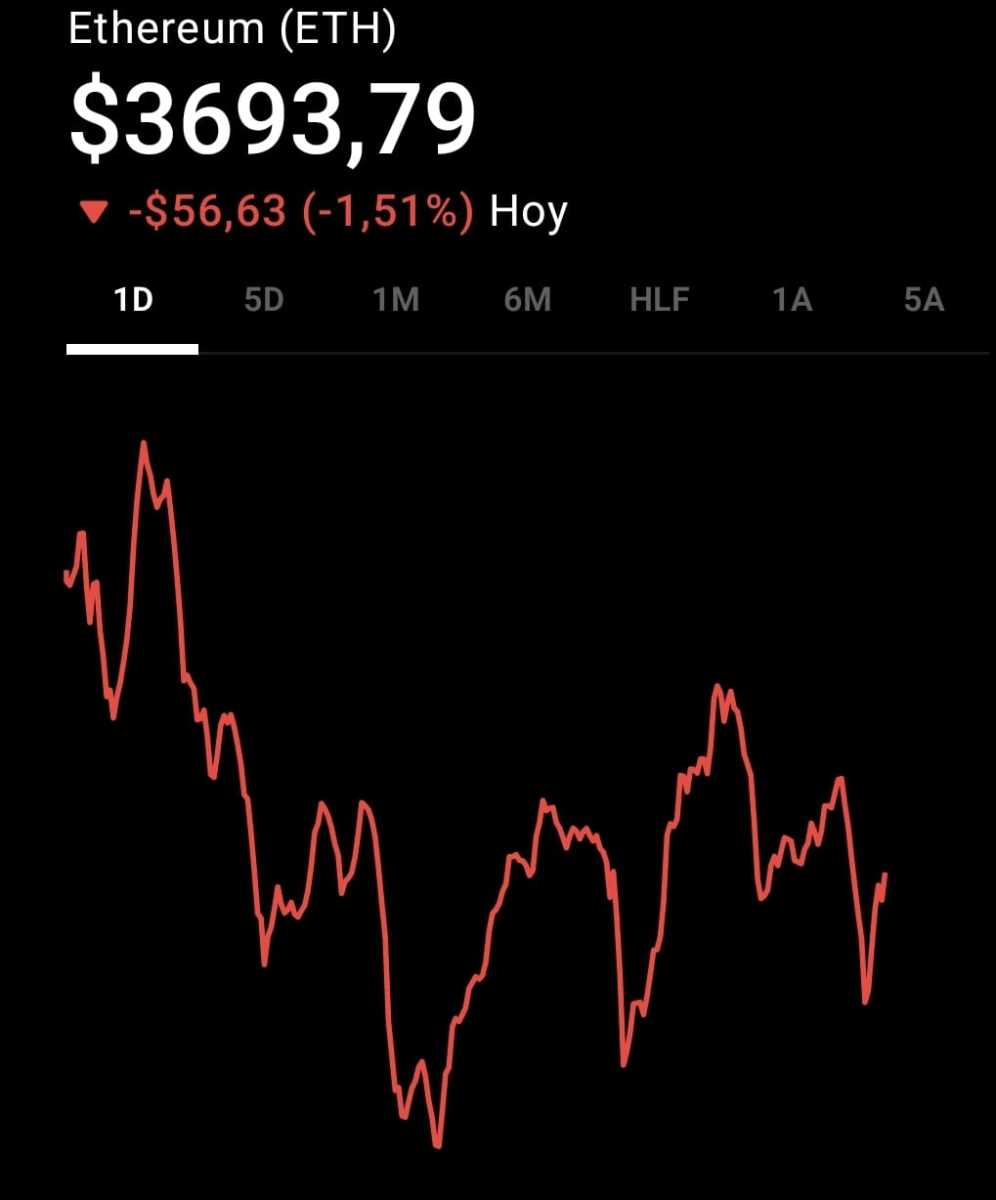
Task: Click the Ethereum (ETH) title
Action: pos(231,27)
